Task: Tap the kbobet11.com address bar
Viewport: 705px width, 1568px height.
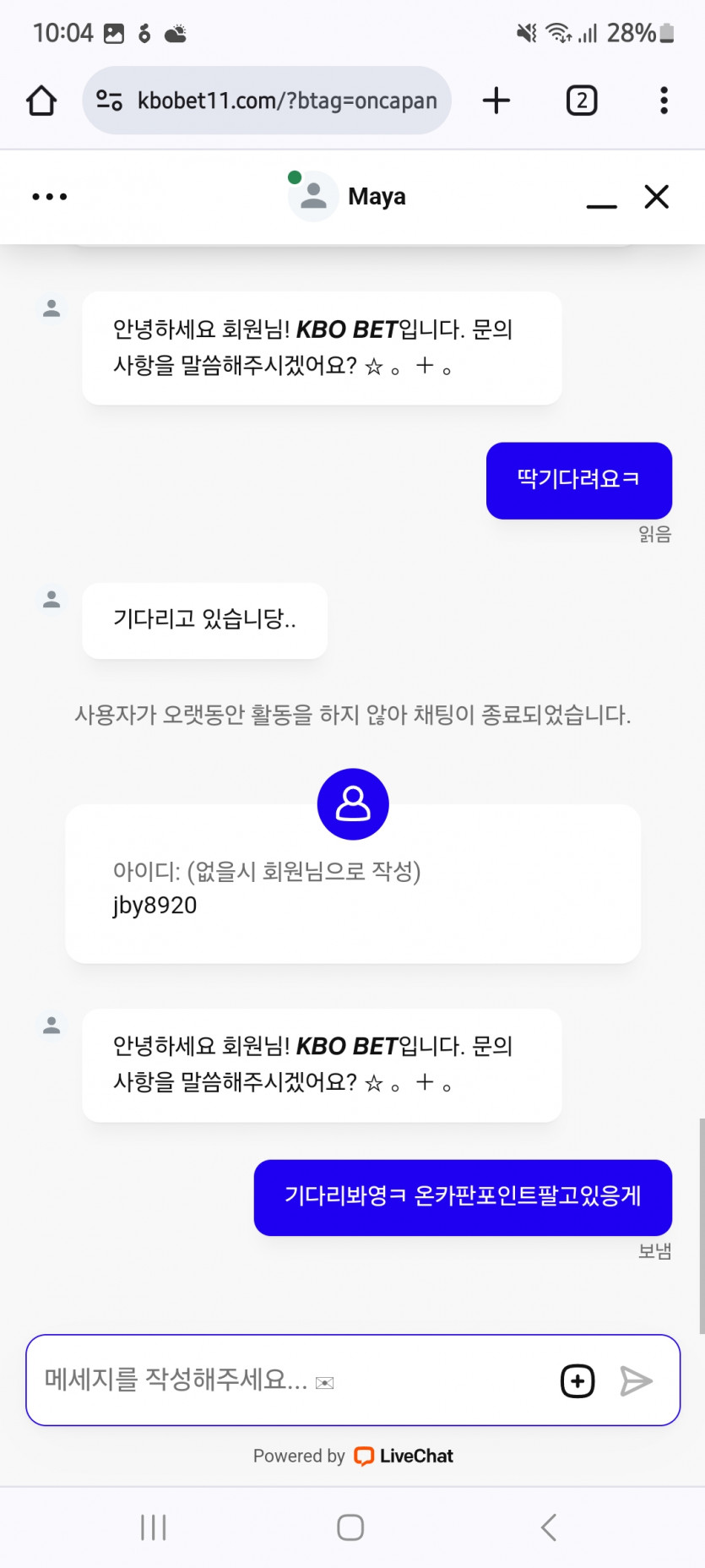Action: [x=267, y=101]
